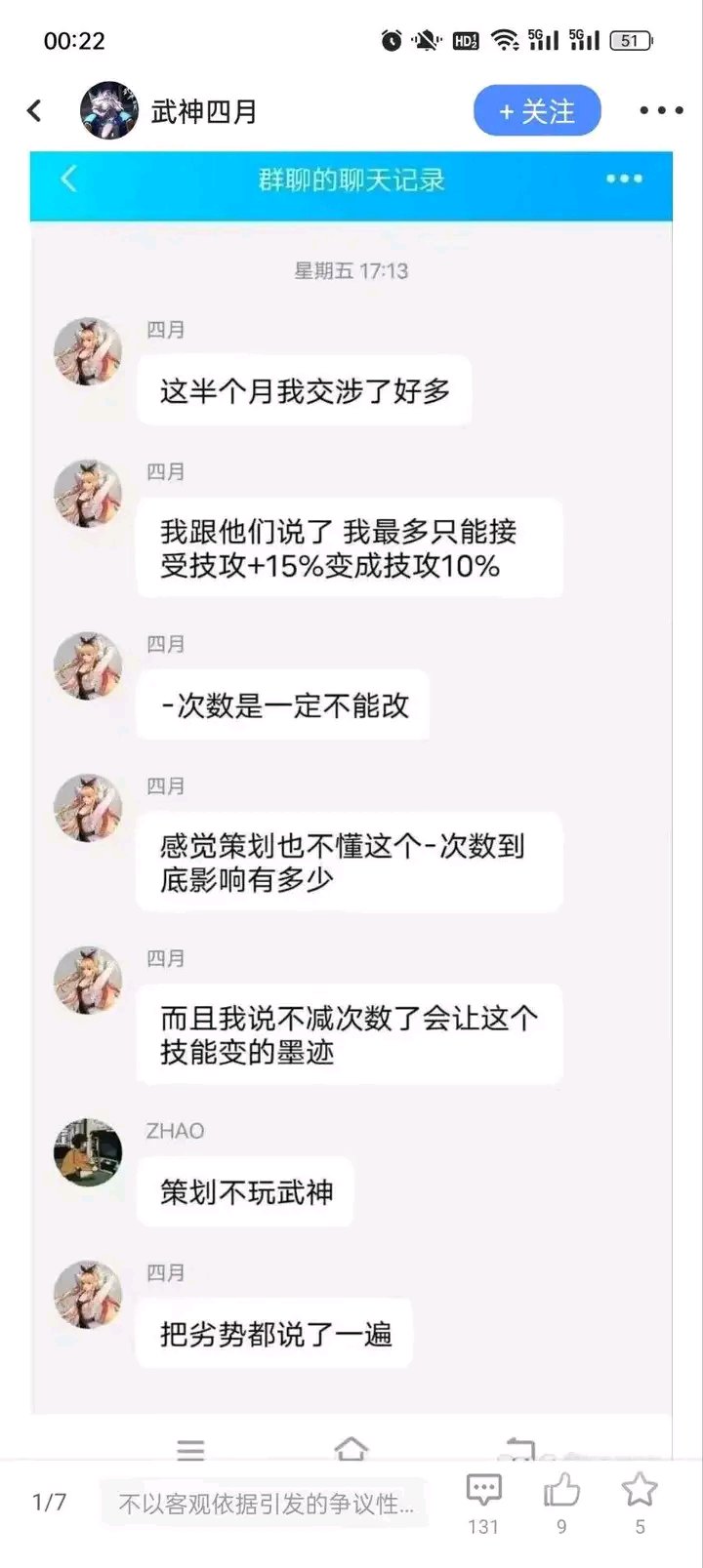Viewport: 703px width, 1568px height.
Task: Go back from this post
Action: pos(35,110)
